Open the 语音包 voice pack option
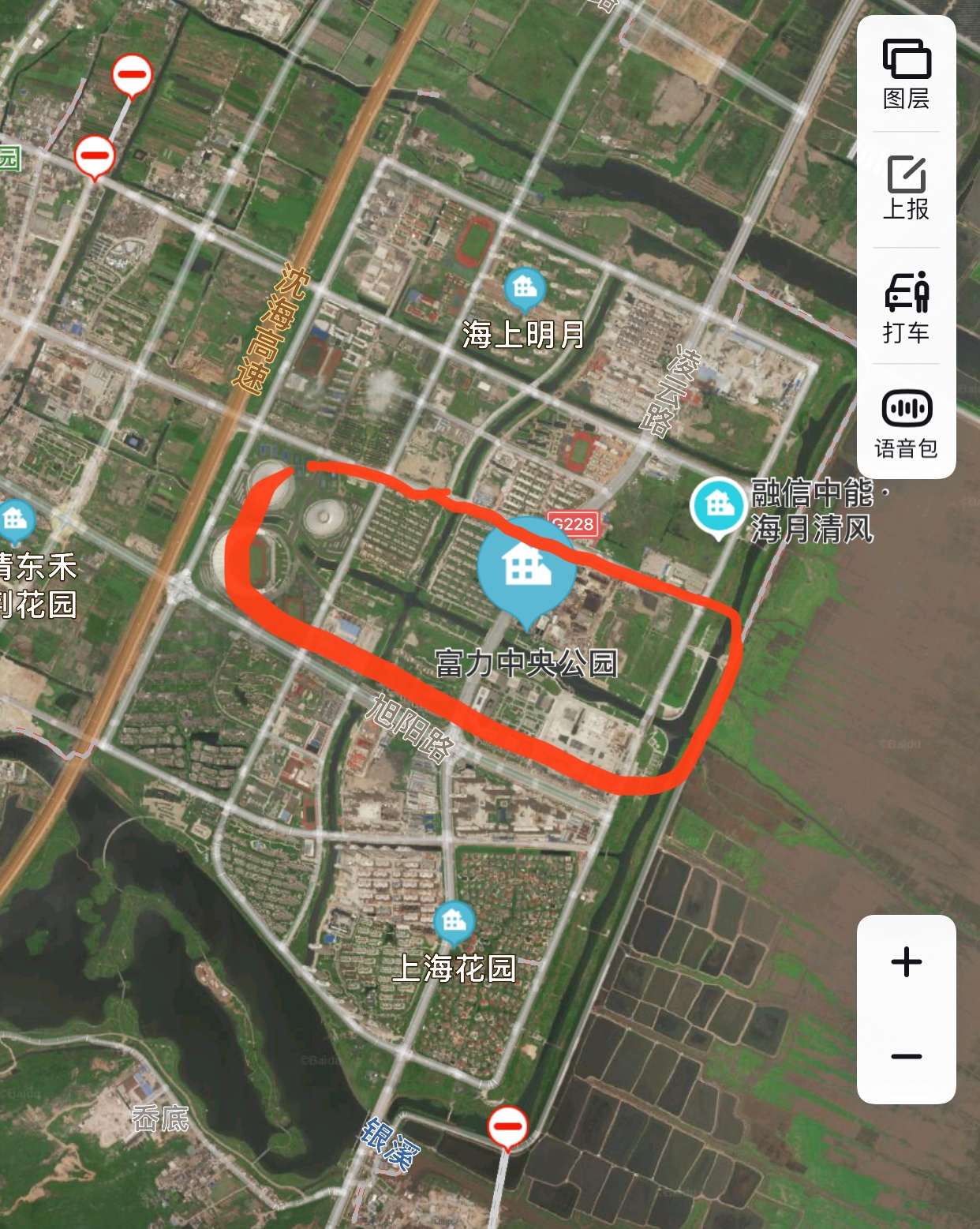The height and width of the screenshot is (1229, 980). coord(906,423)
